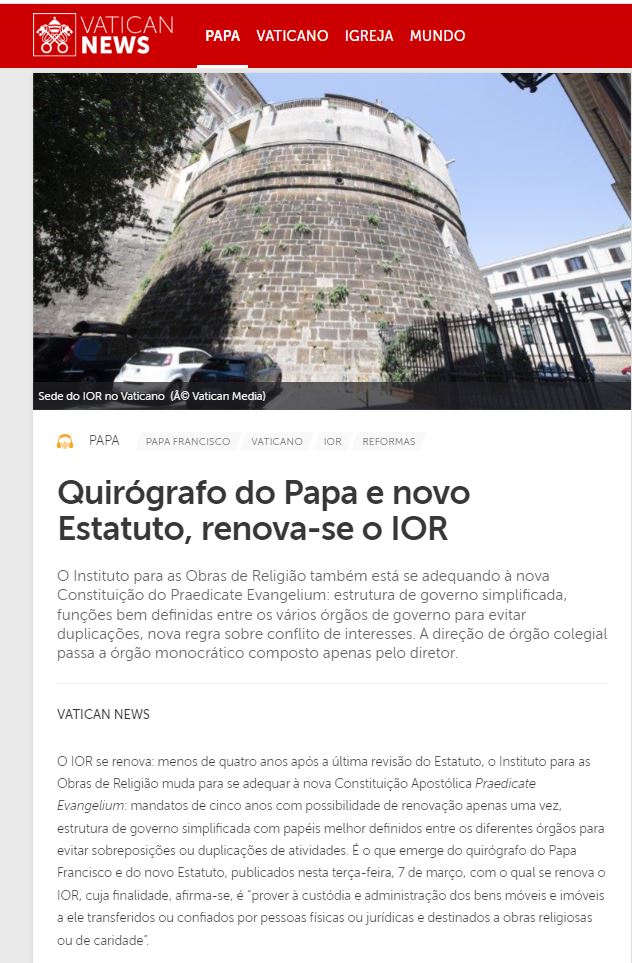Open the IOR tag
This screenshot has width=632, height=963.
click(x=332, y=441)
